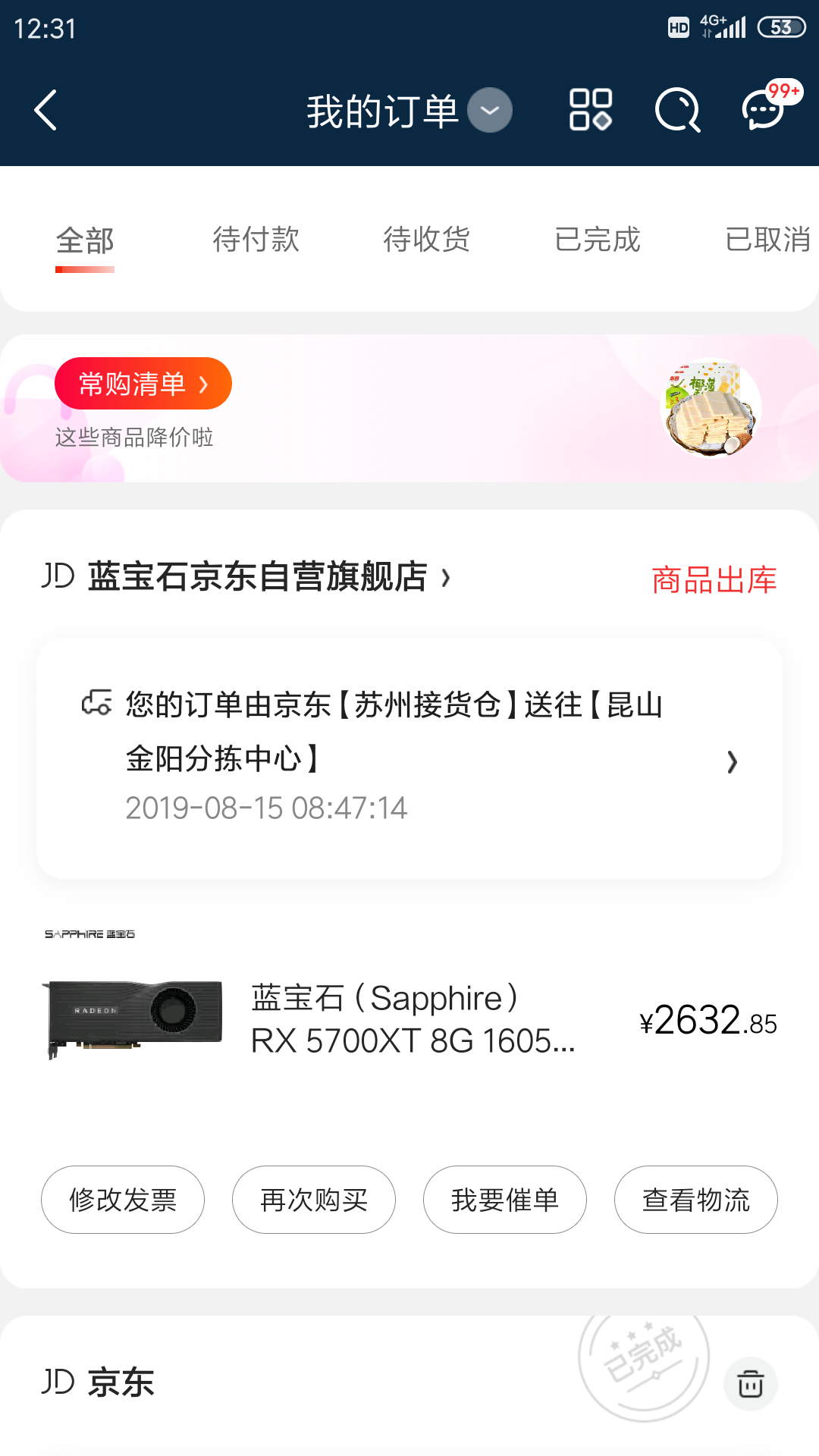Tap 我要催单 to urge the order

tap(505, 1200)
